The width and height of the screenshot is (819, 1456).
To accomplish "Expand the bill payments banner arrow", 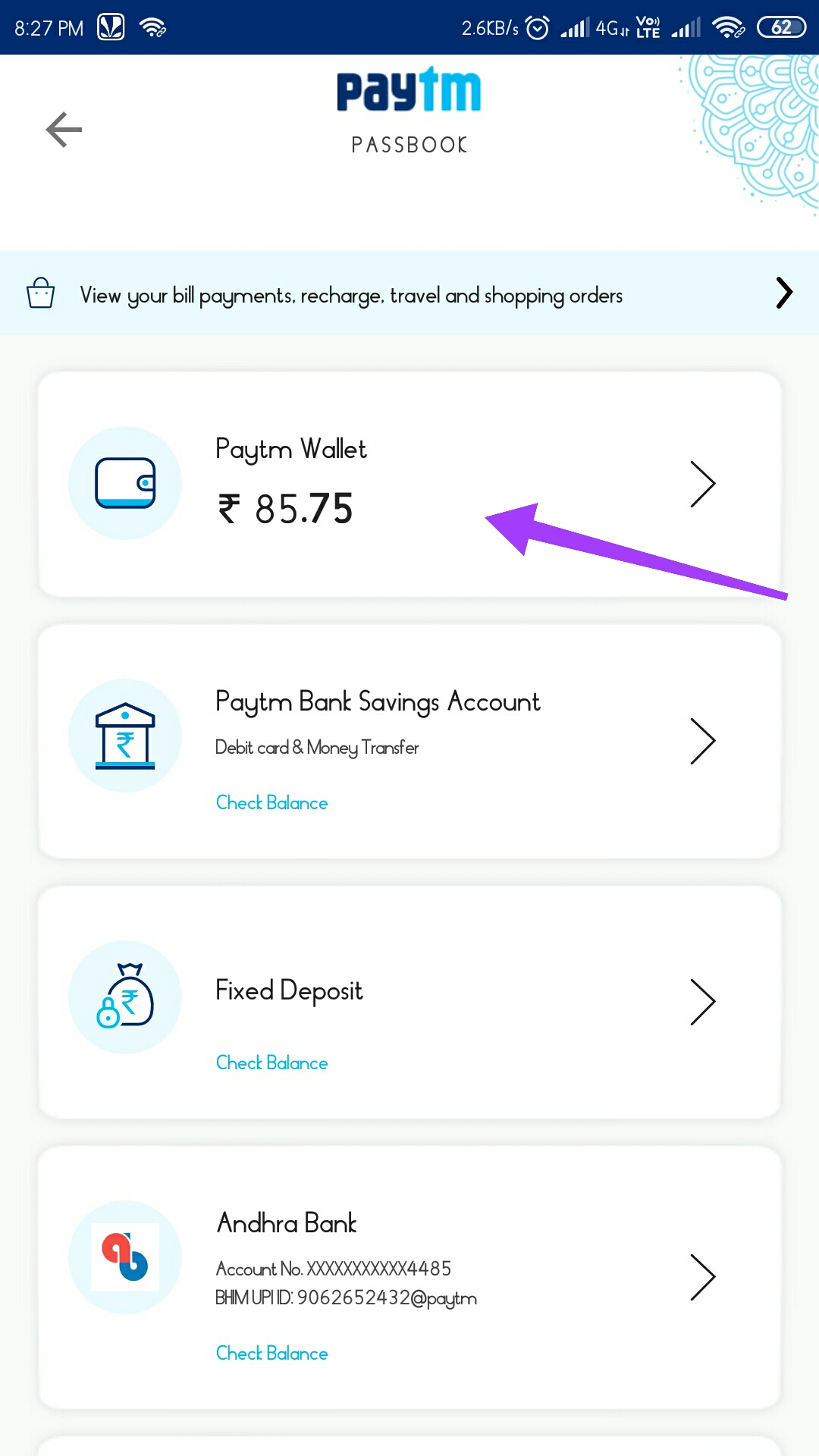I will pyautogui.click(x=783, y=292).
